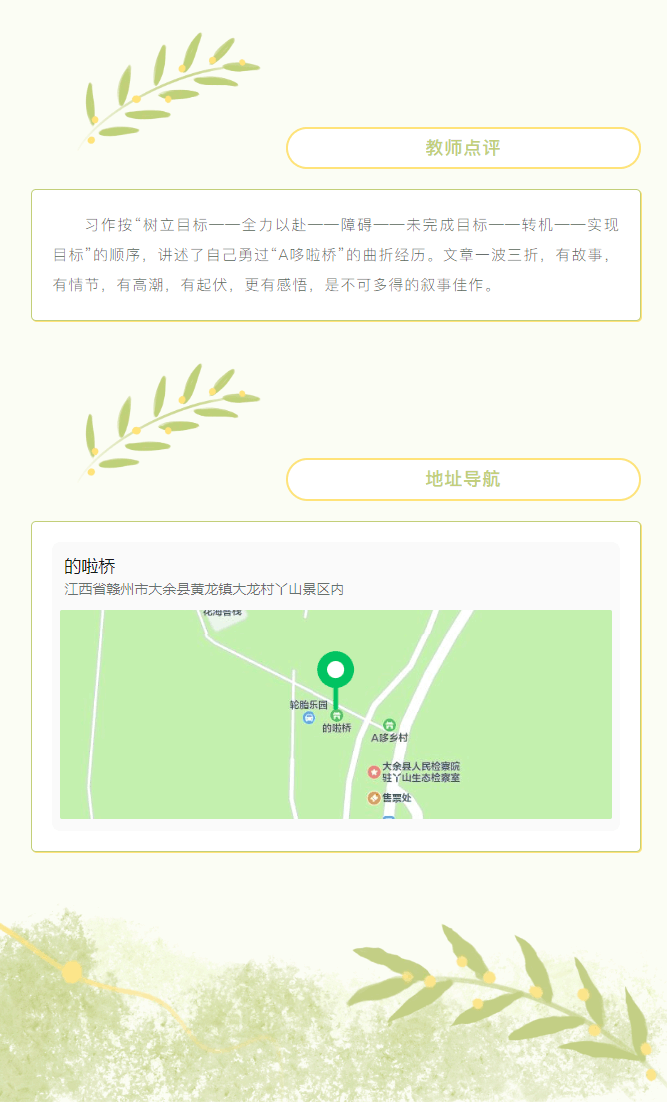Open the 的啦桥 location map card
The height and width of the screenshot is (1102, 667).
tap(335, 686)
